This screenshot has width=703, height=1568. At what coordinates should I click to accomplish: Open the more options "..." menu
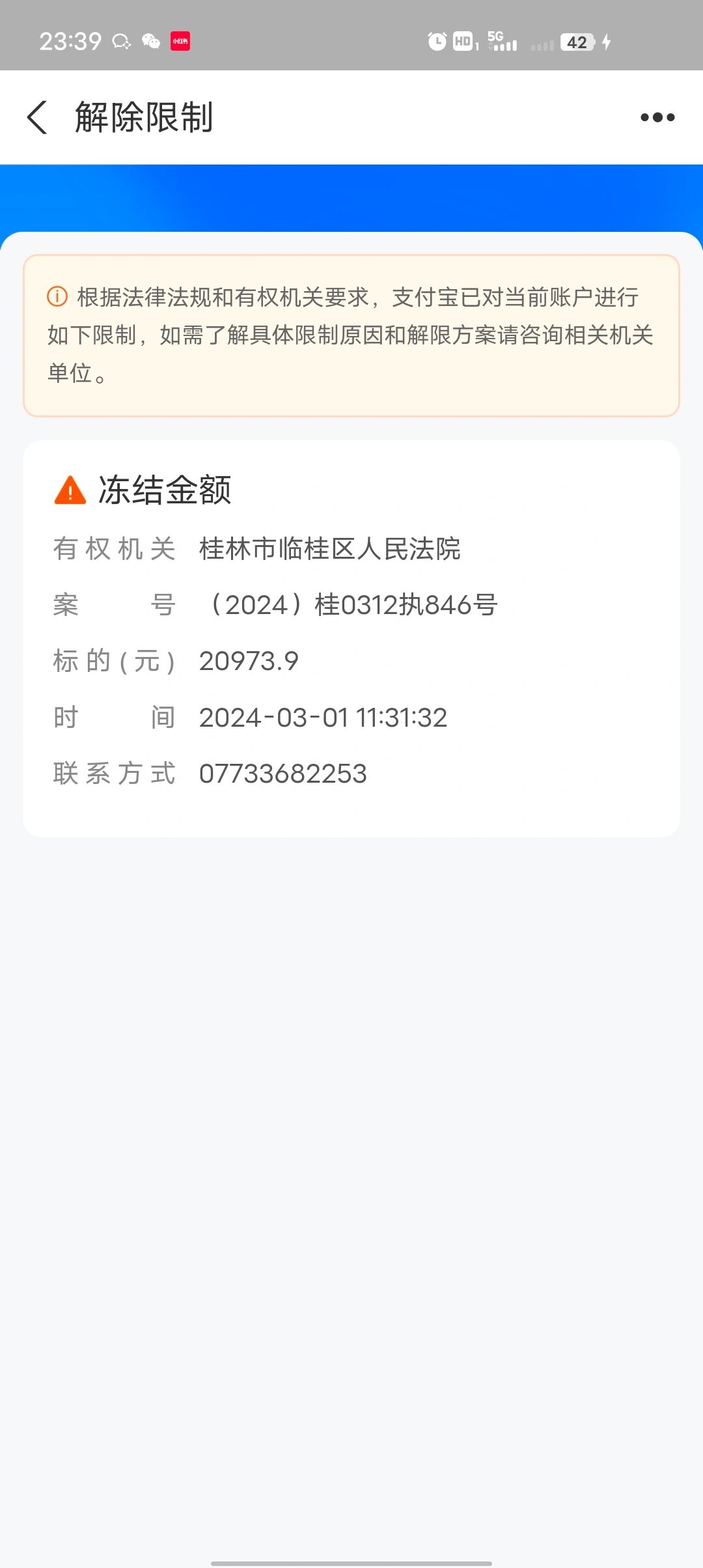(656, 117)
